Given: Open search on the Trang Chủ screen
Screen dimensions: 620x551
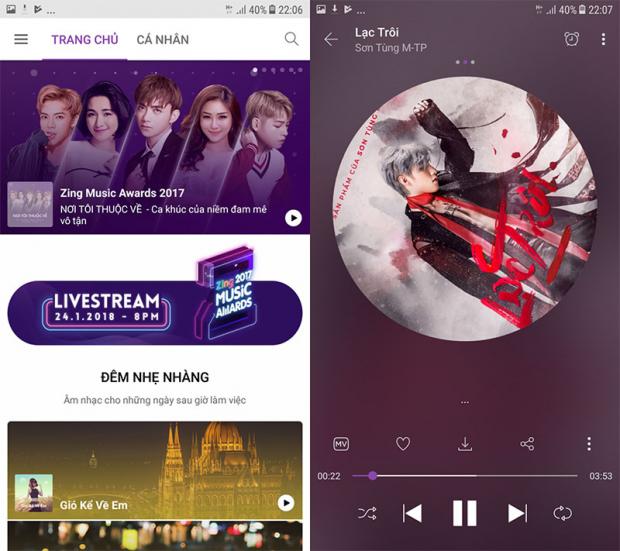Looking at the screenshot, I should 291,39.
